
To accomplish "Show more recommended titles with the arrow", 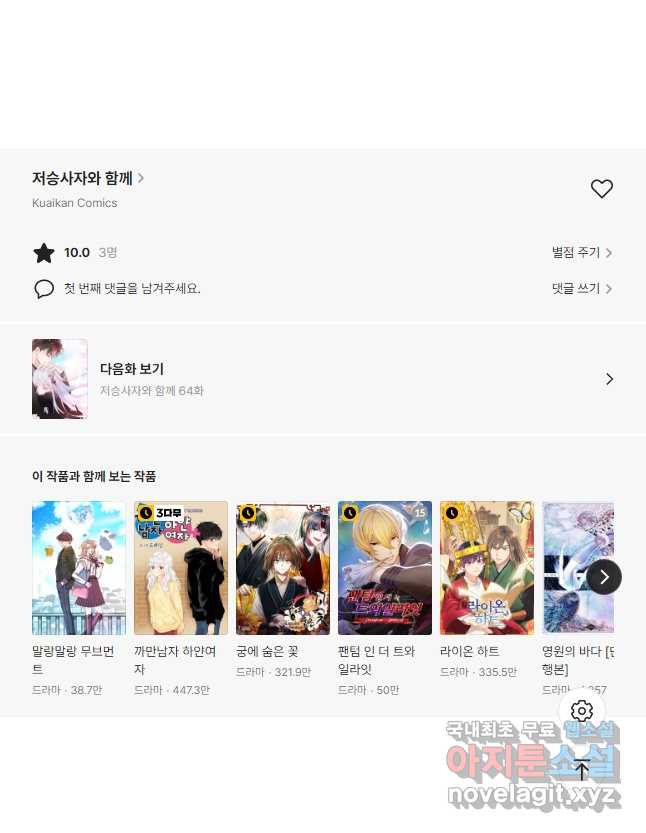I will point(603,577).
